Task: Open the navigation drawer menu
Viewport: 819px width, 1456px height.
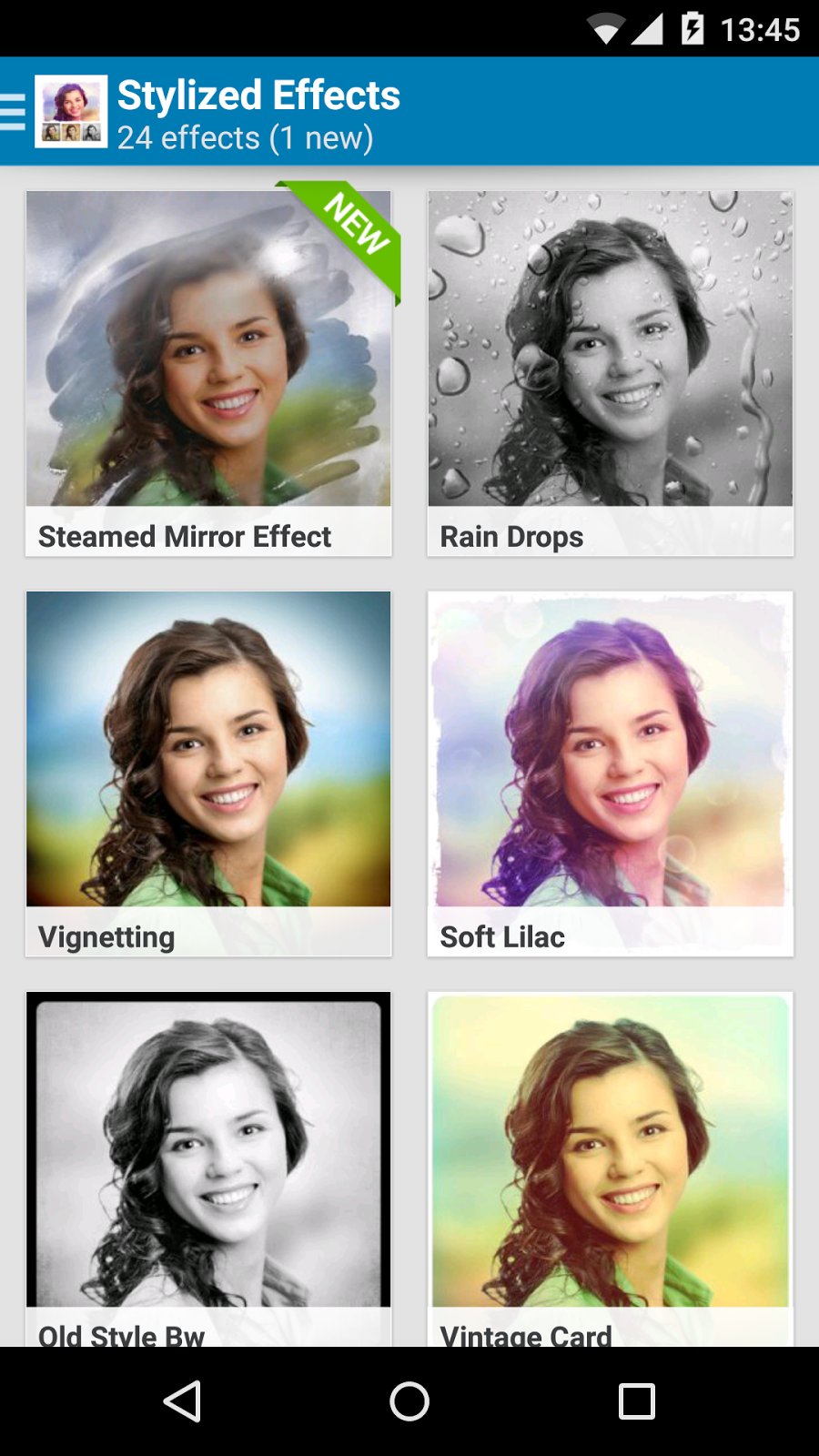Action: coord(15,112)
